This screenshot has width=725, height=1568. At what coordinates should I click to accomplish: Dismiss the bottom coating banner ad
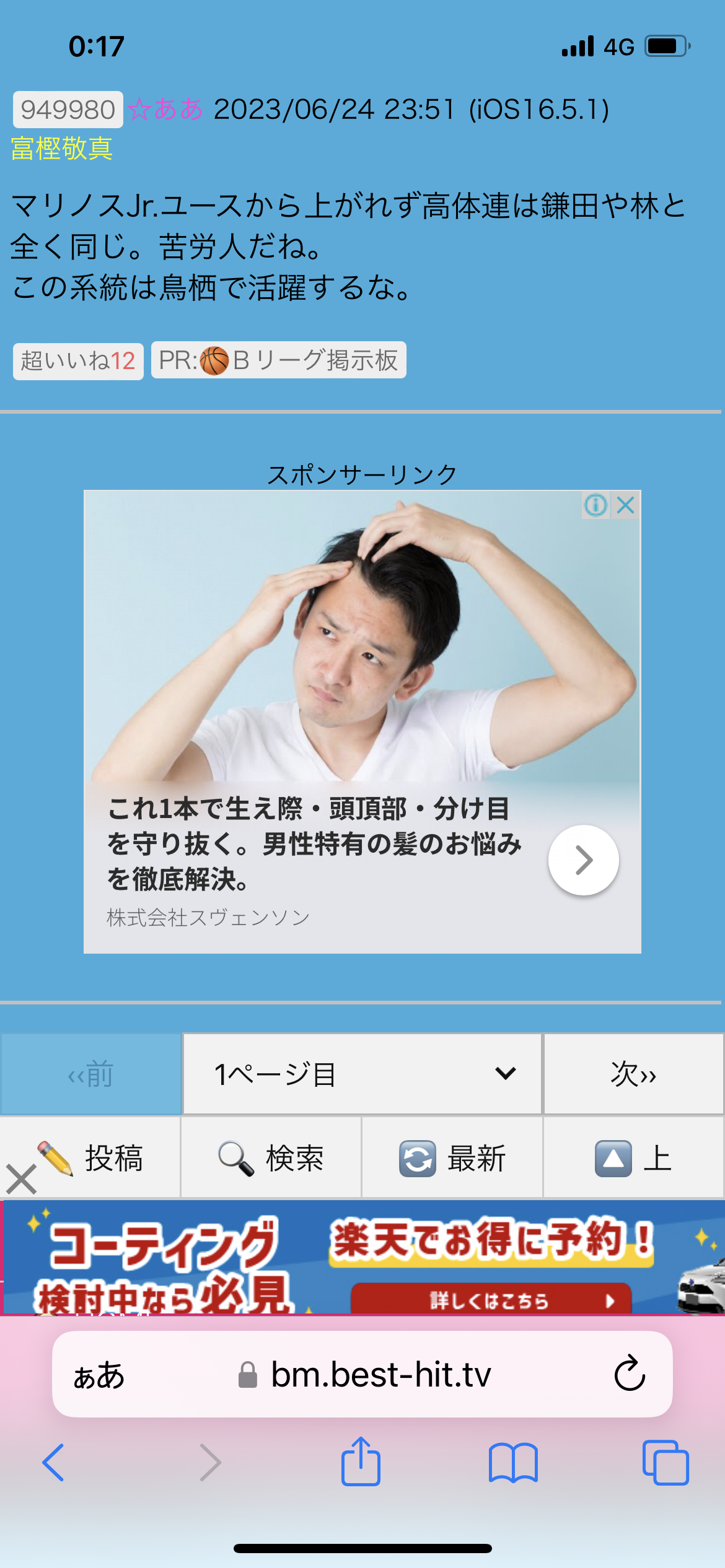click(x=21, y=1179)
